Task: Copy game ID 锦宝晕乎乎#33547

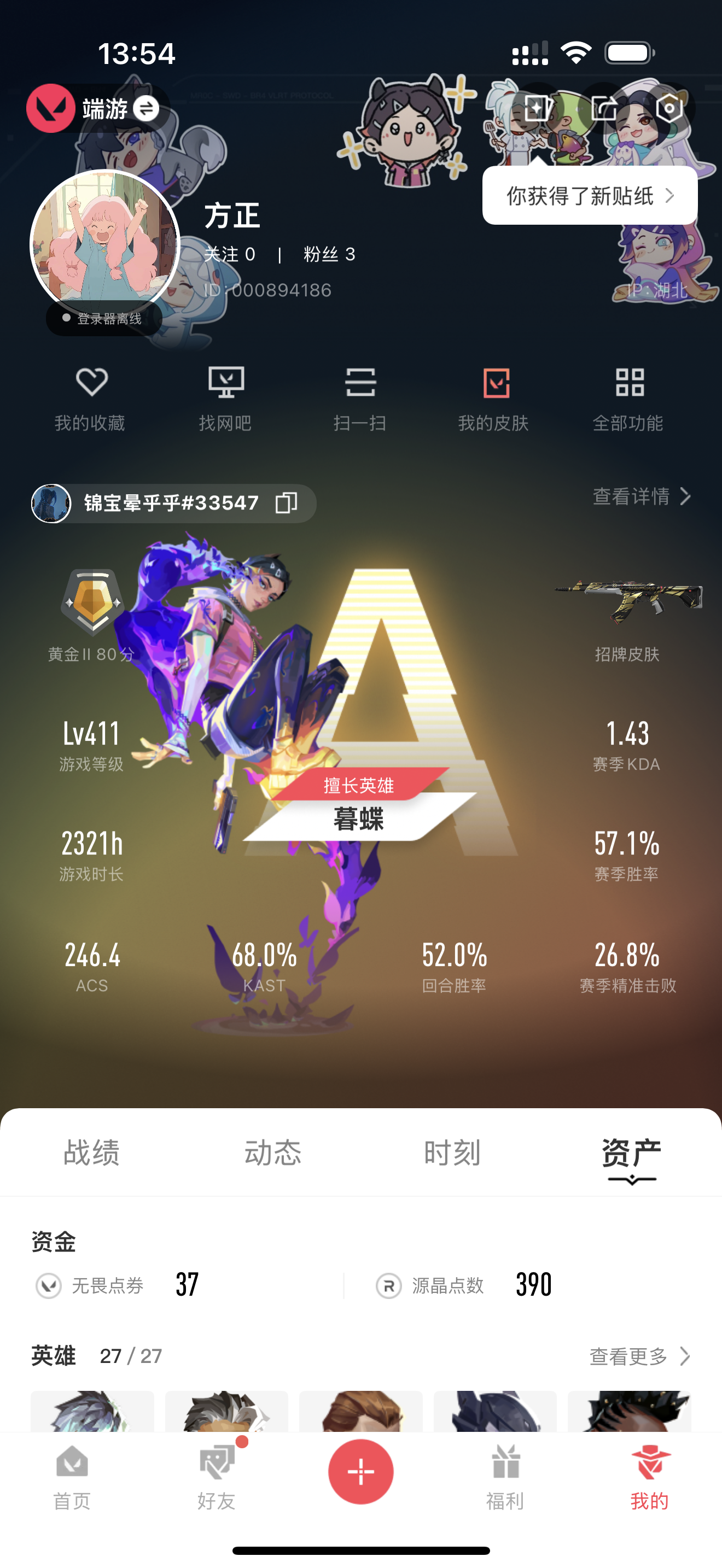Action: 286,503
